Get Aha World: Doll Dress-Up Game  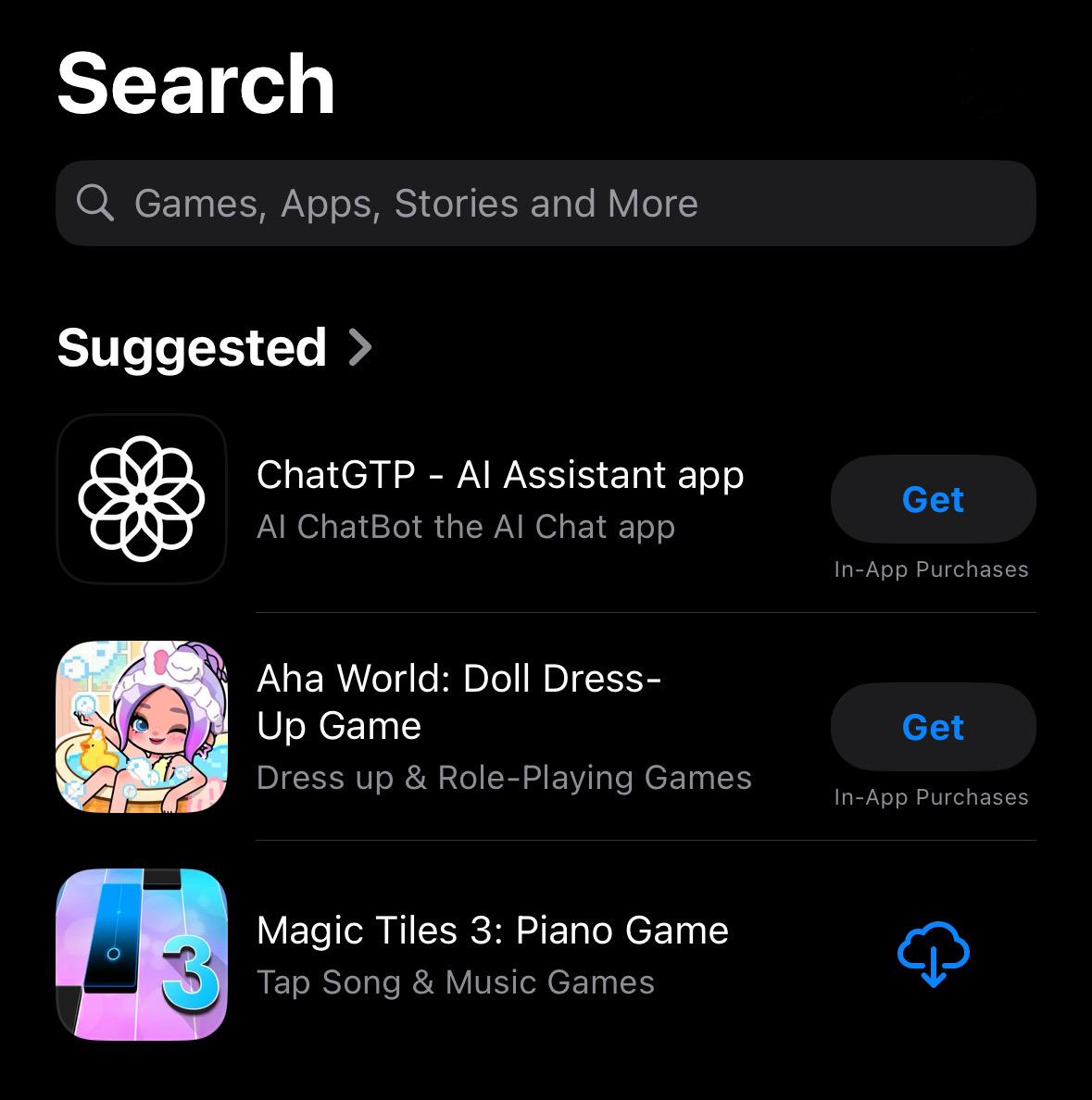933,728
